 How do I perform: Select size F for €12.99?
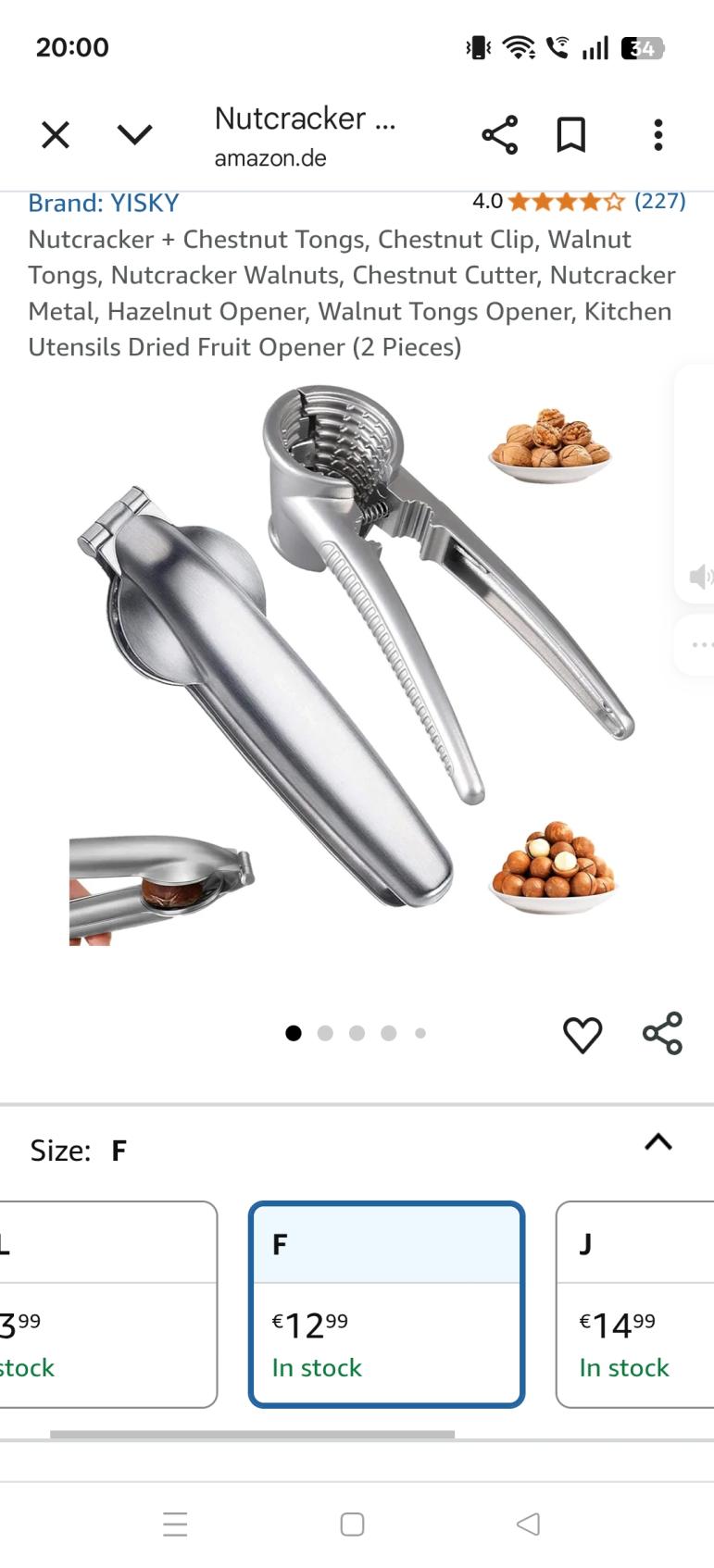(387, 1304)
